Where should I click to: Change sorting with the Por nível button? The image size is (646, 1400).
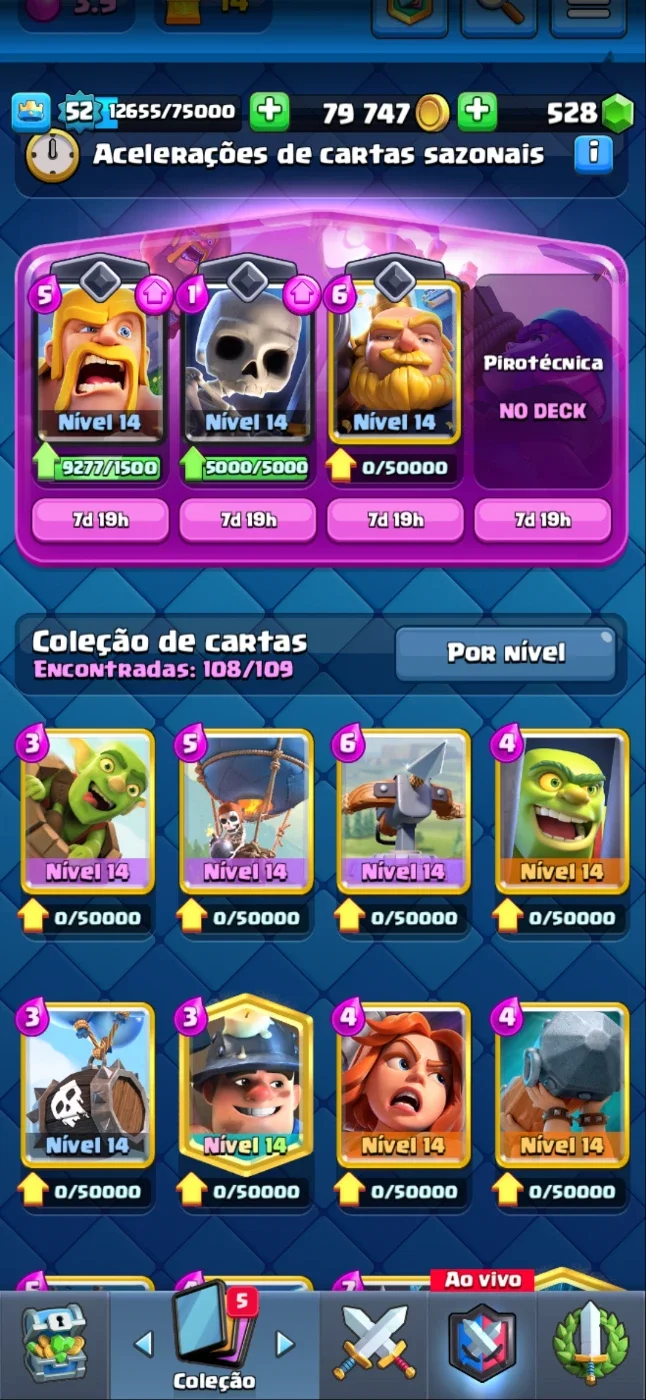click(505, 653)
